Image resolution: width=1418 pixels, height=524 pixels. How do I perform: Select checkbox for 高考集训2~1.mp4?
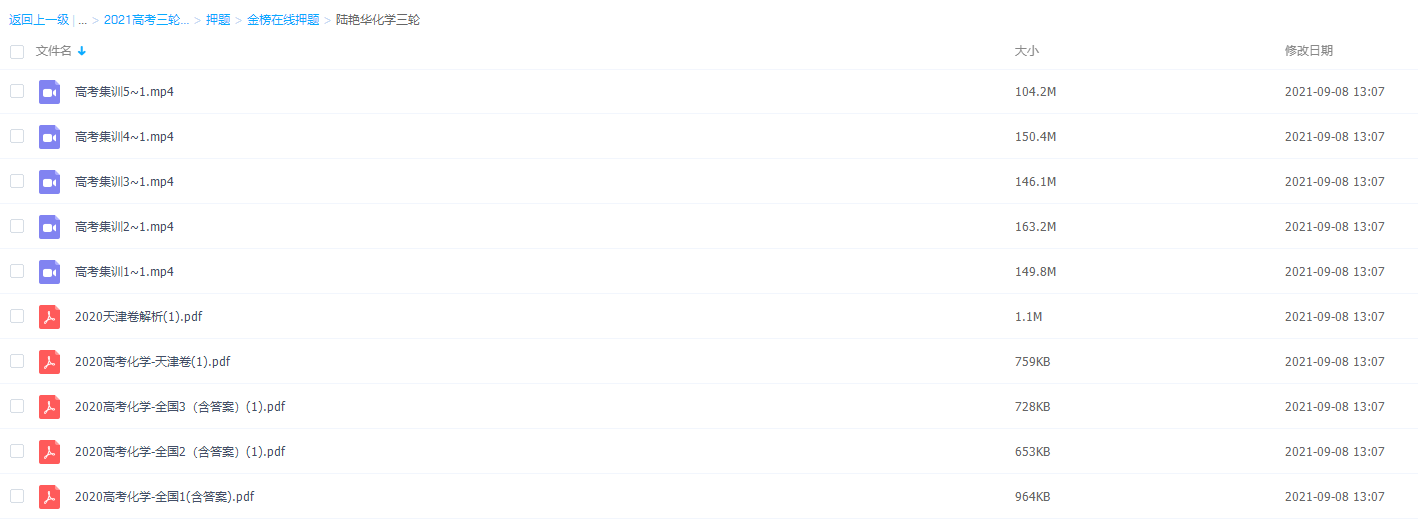(x=17, y=227)
